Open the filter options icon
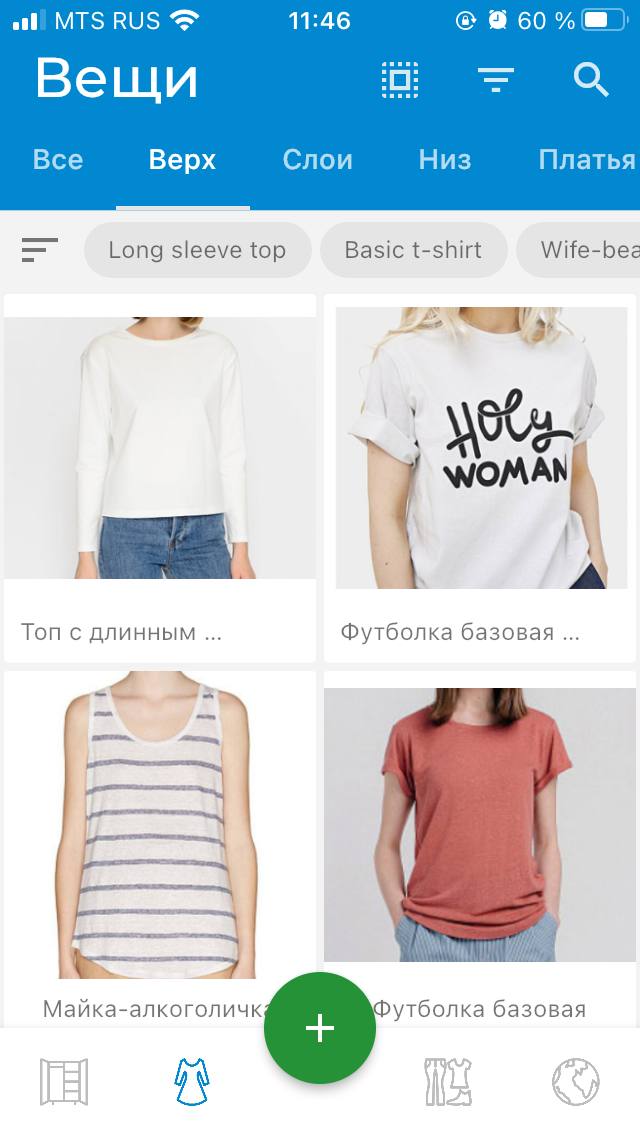Image resolution: width=640 pixels, height=1136 pixels. click(x=495, y=80)
